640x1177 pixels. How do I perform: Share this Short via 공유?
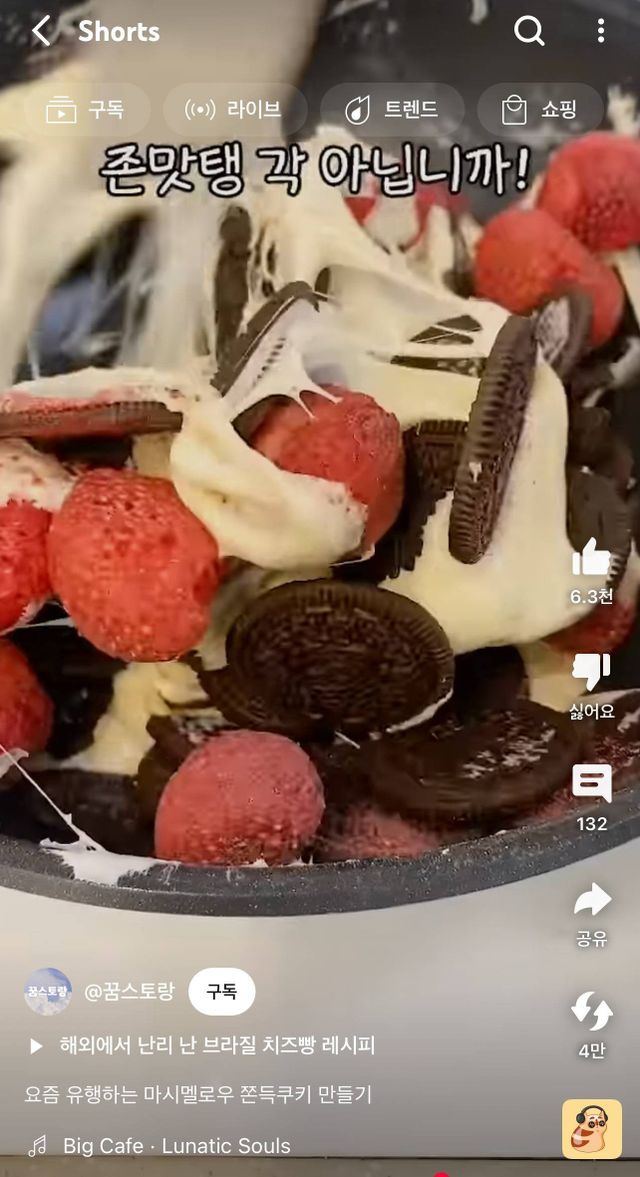(591, 900)
